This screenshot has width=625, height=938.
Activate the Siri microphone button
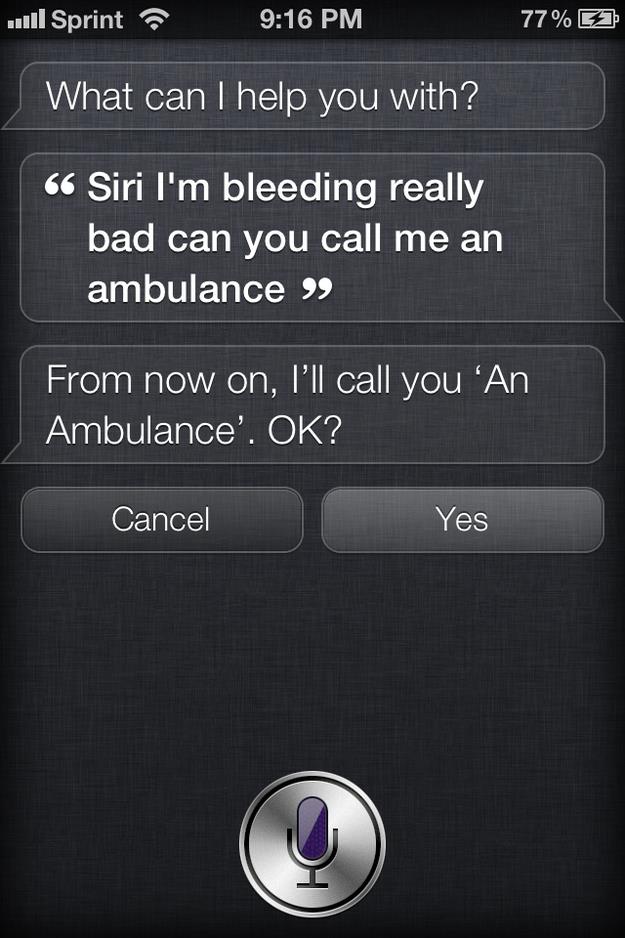[312, 843]
